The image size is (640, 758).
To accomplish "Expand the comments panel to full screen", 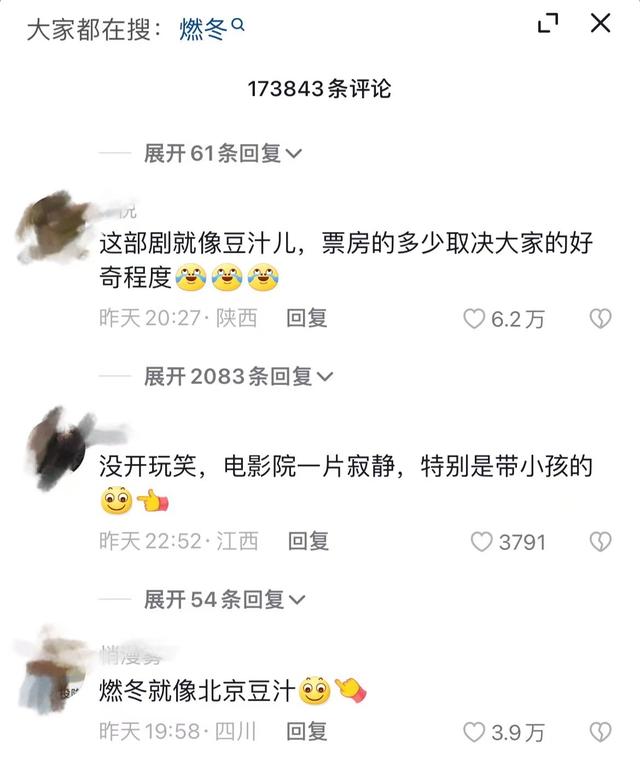I will click(548, 24).
